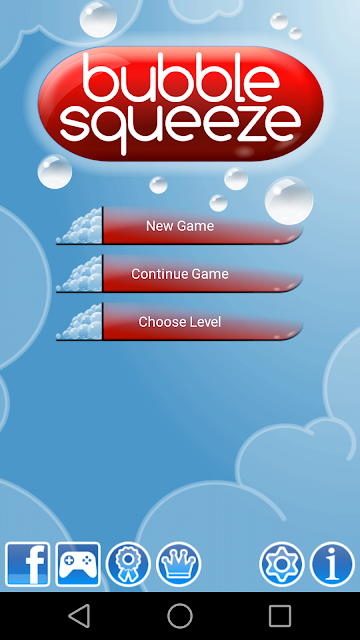360x640 pixels.
Task: Open settings via the gear icon
Action: pyautogui.click(x=282, y=564)
